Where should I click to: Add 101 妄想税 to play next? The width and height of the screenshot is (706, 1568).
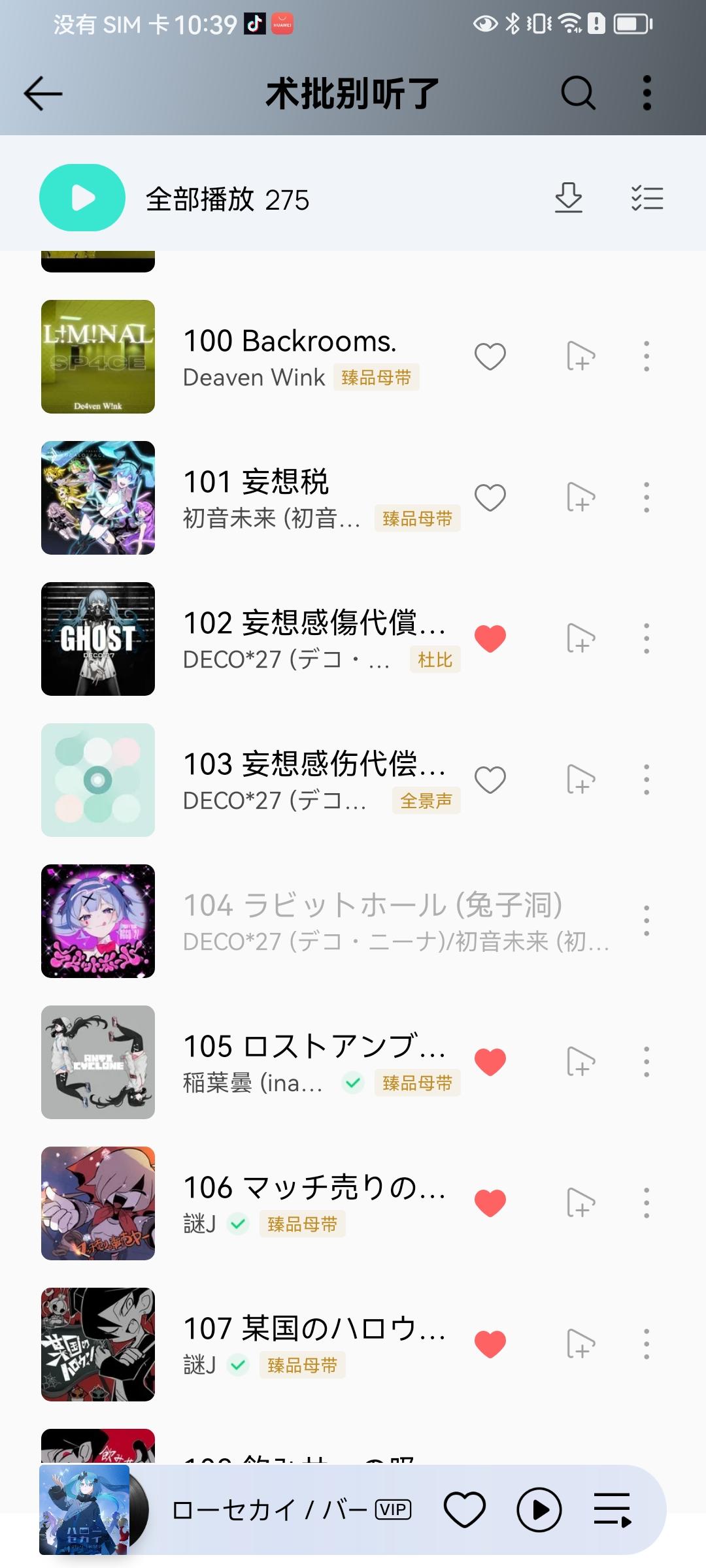(x=580, y=498)
